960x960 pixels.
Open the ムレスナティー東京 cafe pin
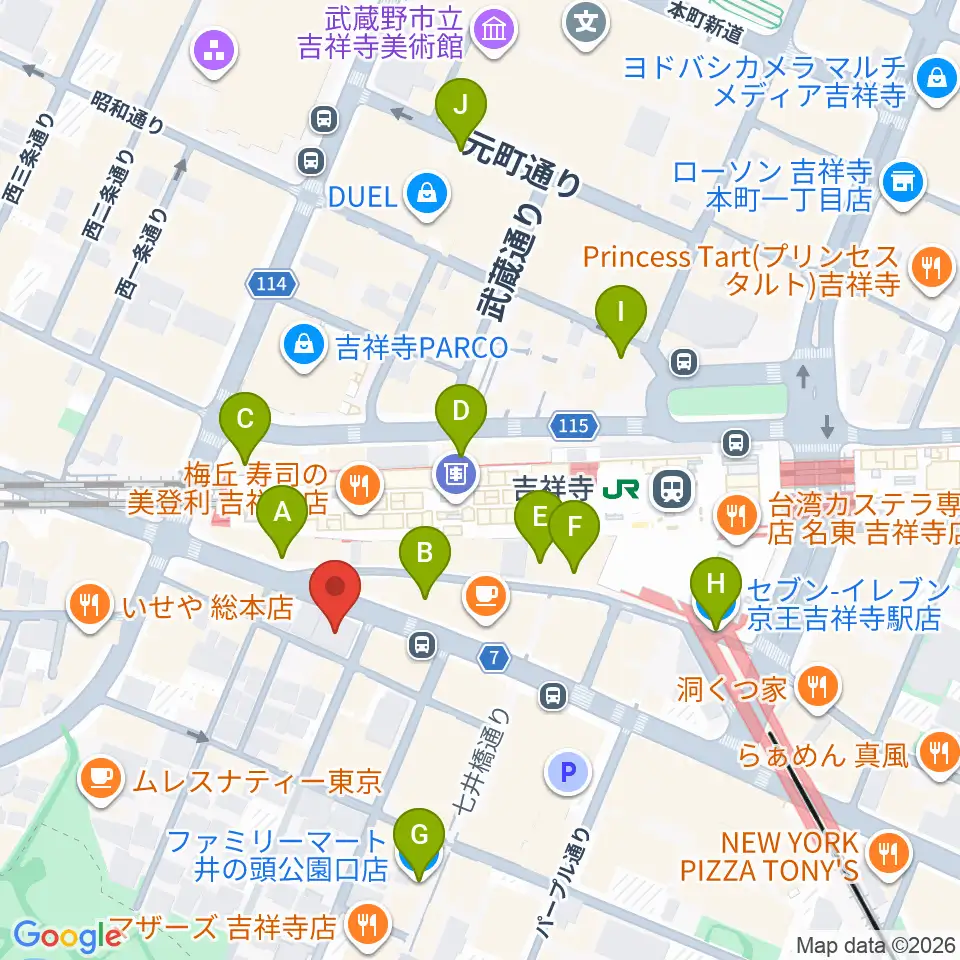pyautogui.click(x=101, y=779)
